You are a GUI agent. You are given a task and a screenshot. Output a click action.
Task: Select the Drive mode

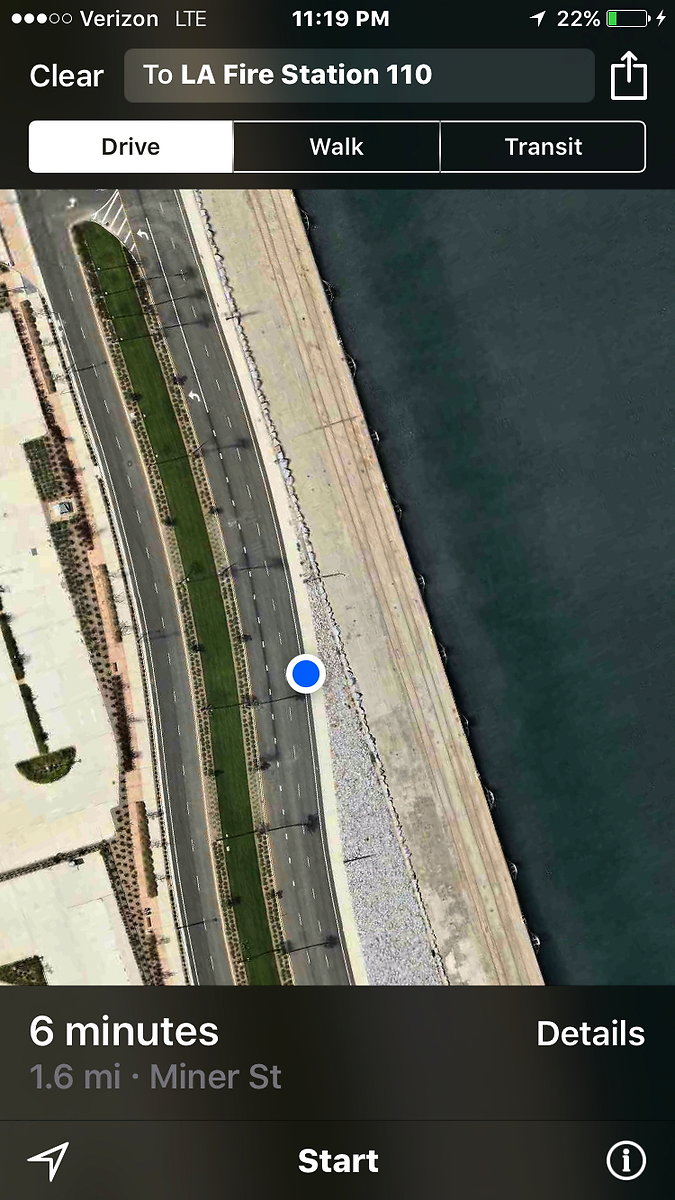coord(131,147)
